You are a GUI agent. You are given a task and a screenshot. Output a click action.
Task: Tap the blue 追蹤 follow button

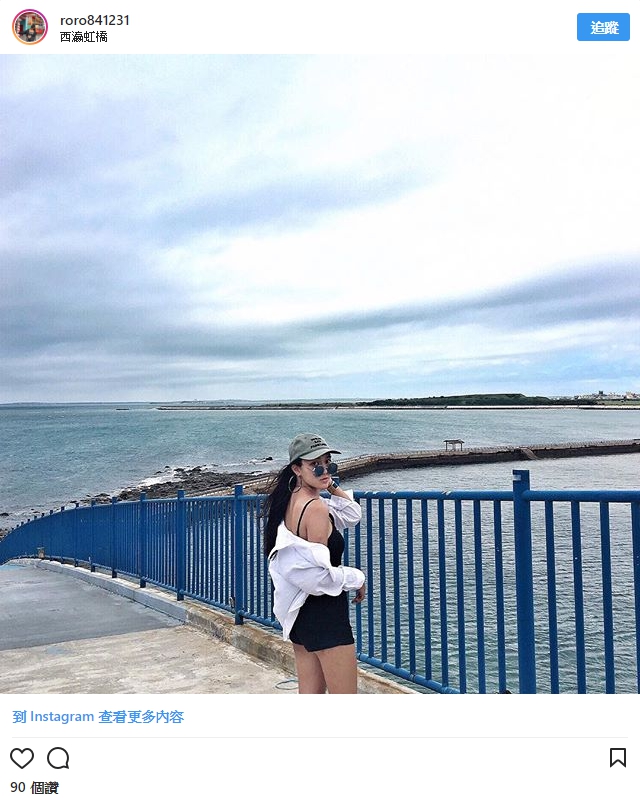(x=603, y=28)
